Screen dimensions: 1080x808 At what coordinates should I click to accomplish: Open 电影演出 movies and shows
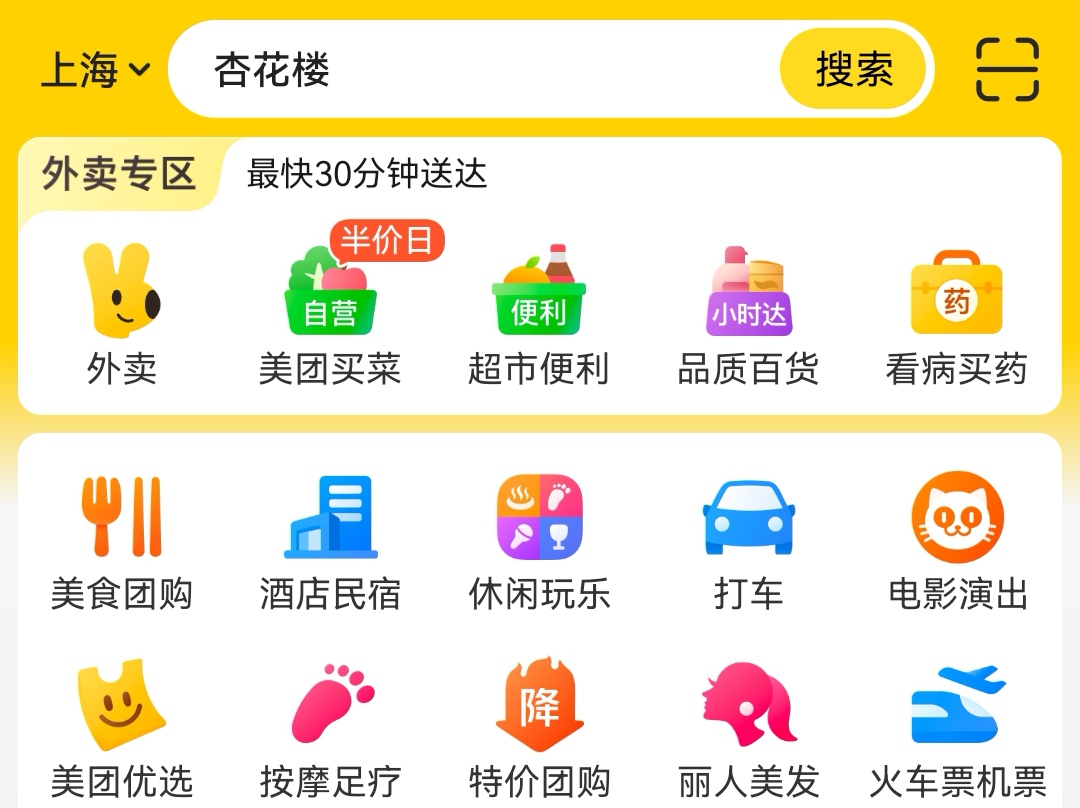click(x=957, y=542)
